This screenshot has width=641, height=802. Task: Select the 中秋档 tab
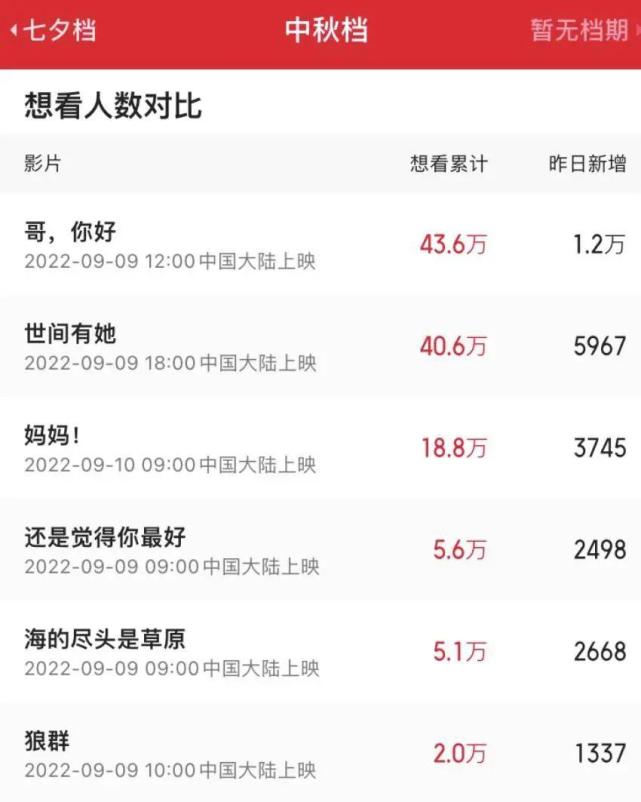pyautogui.click(x=326, y=30)
